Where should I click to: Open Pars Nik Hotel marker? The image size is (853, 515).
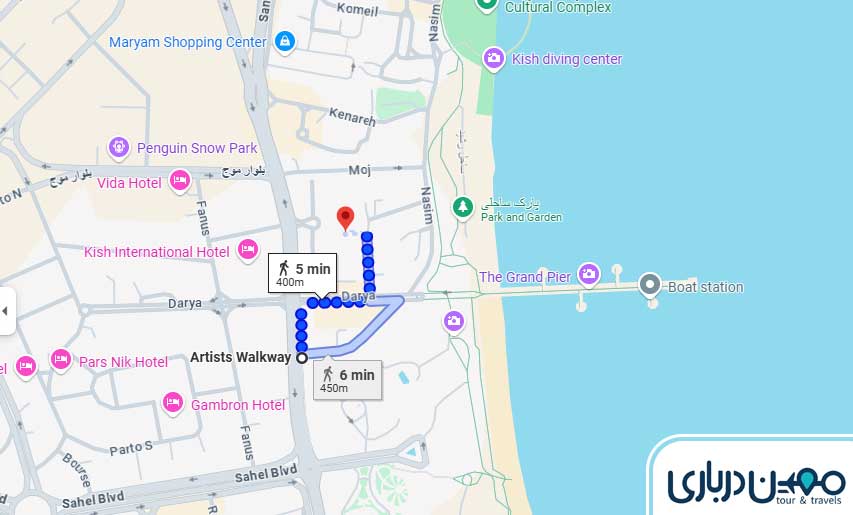61,360
